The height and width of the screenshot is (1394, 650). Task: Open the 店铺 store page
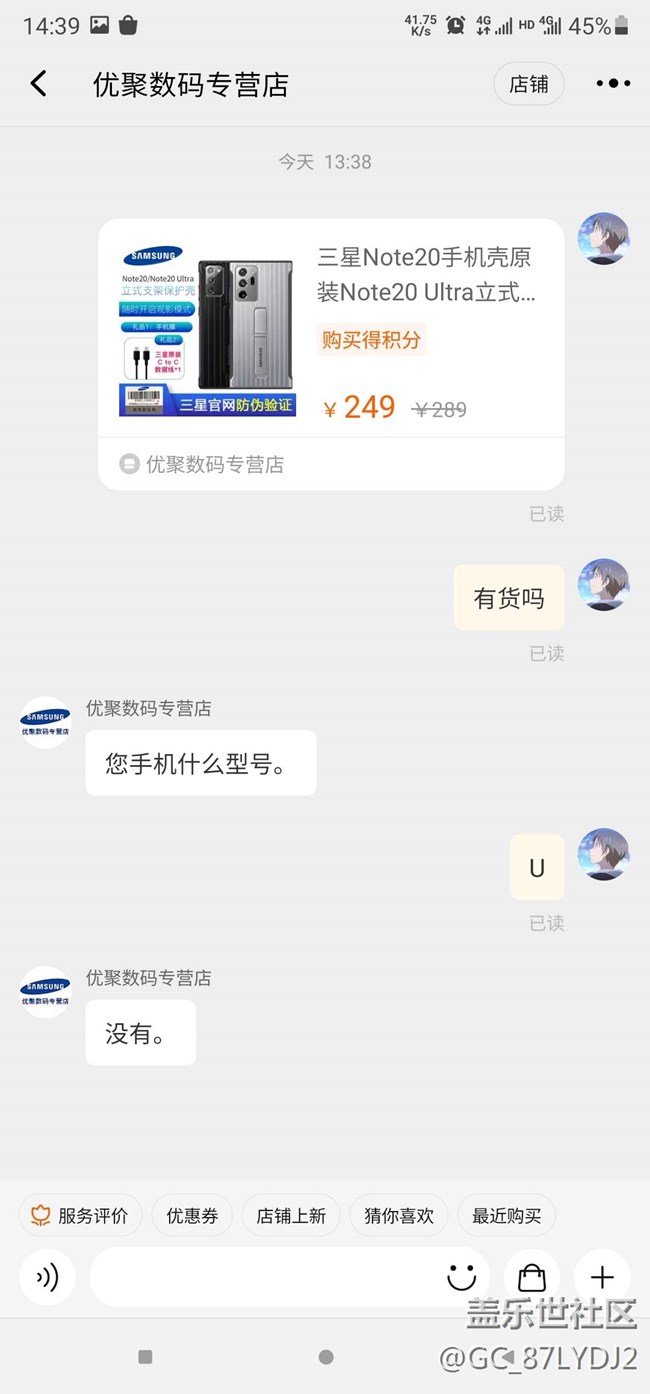coord(528,84)
